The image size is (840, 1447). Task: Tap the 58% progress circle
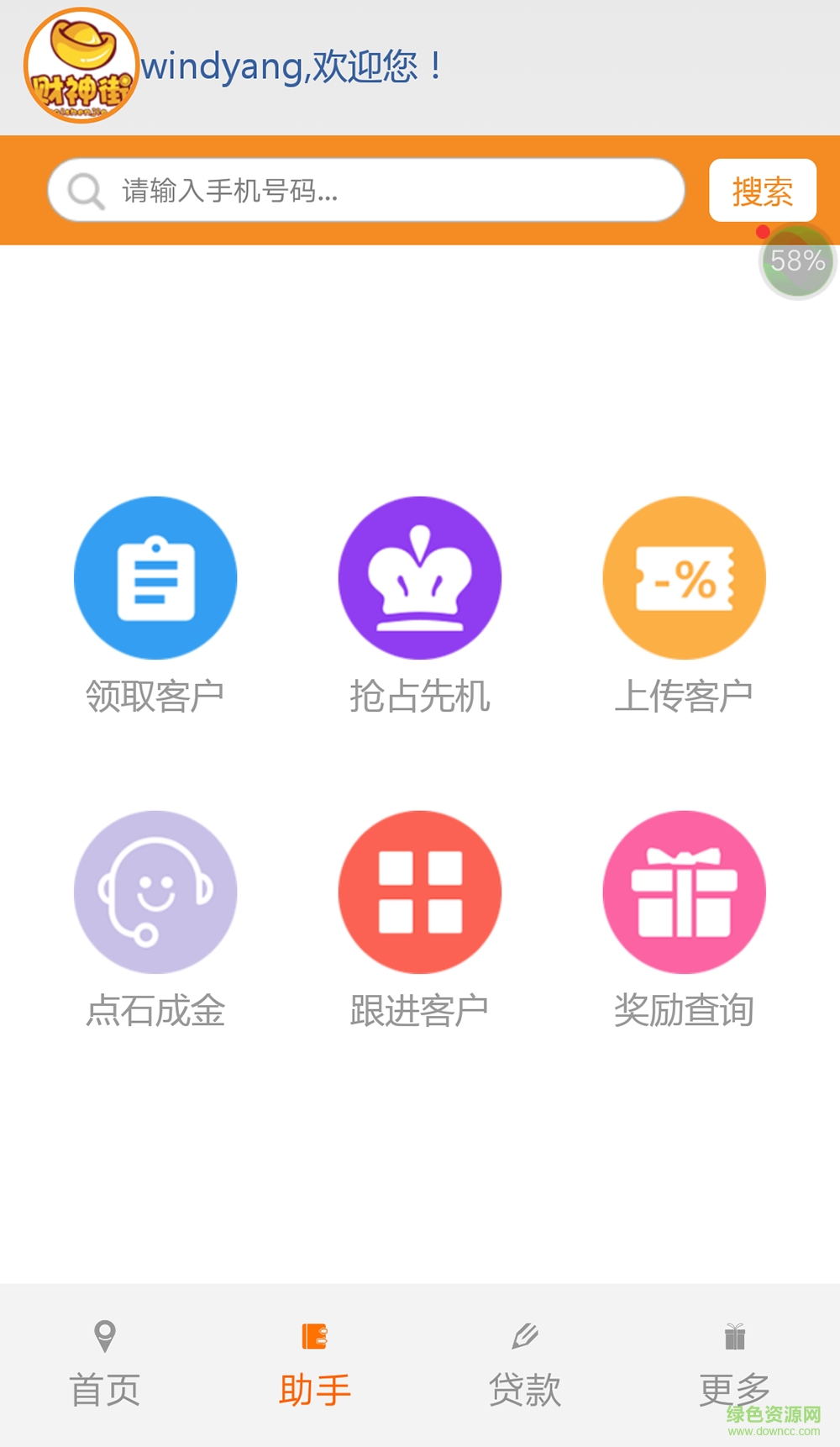coord(796,262)
